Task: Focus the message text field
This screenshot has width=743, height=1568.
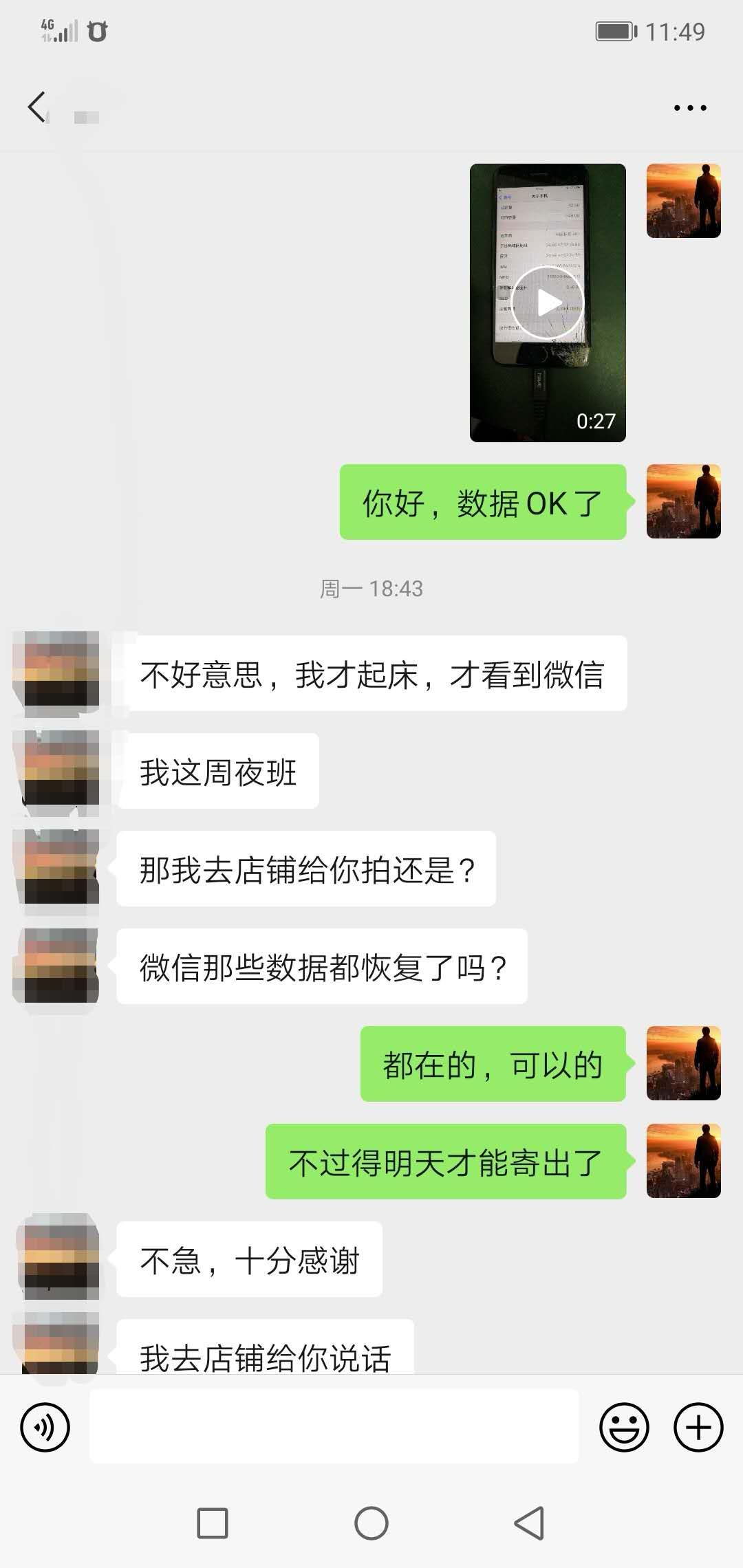Action: tap(334, 1426)
